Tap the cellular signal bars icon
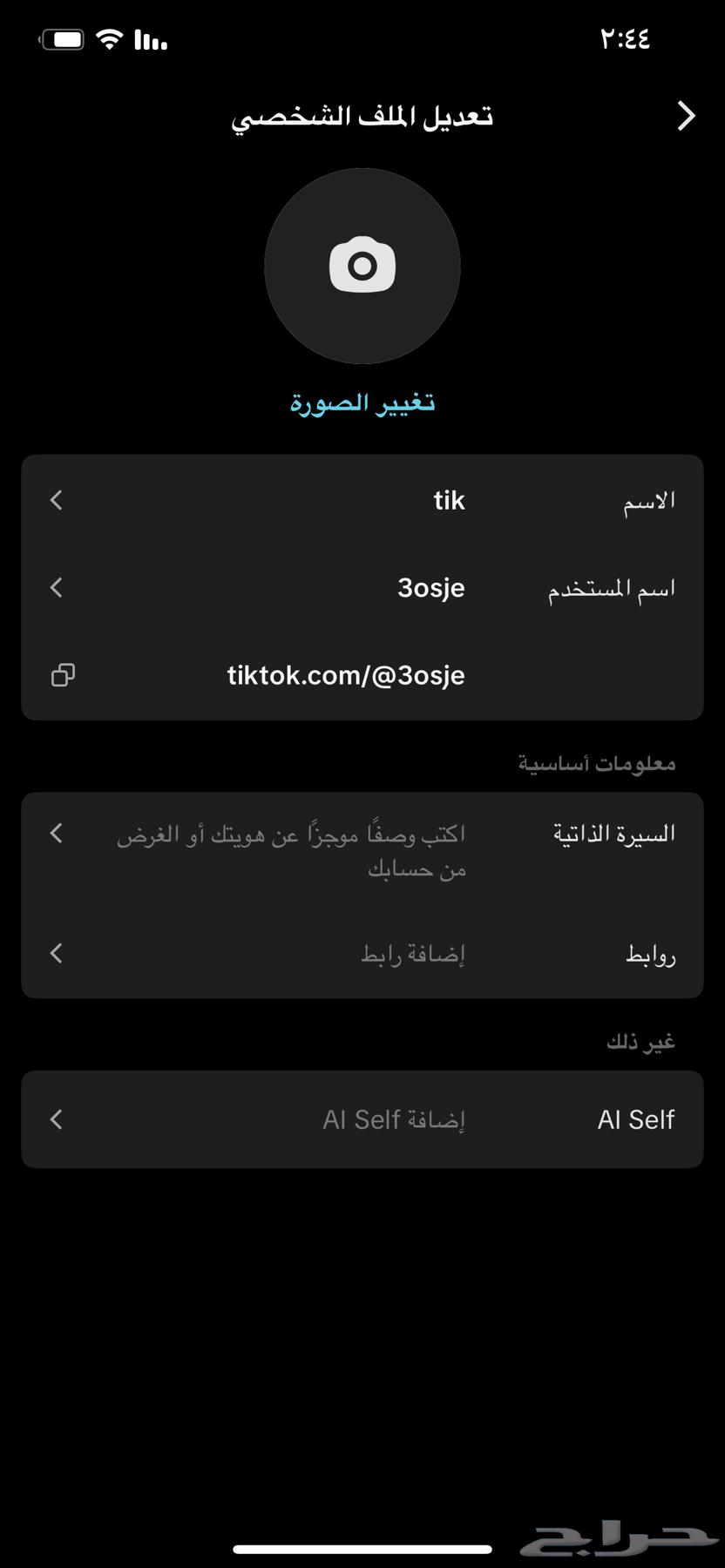 [x=150, y=38]
